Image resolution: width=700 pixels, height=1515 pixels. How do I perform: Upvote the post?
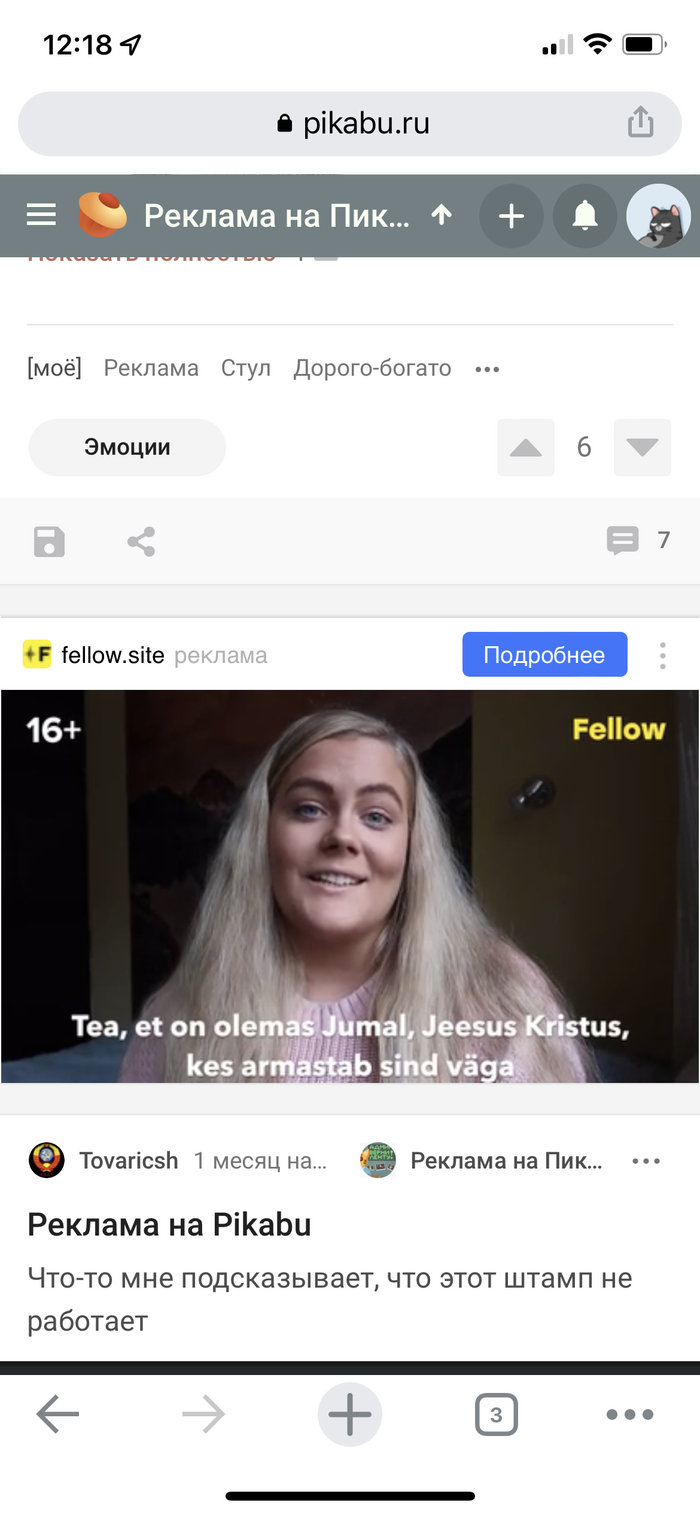point(526,447)
